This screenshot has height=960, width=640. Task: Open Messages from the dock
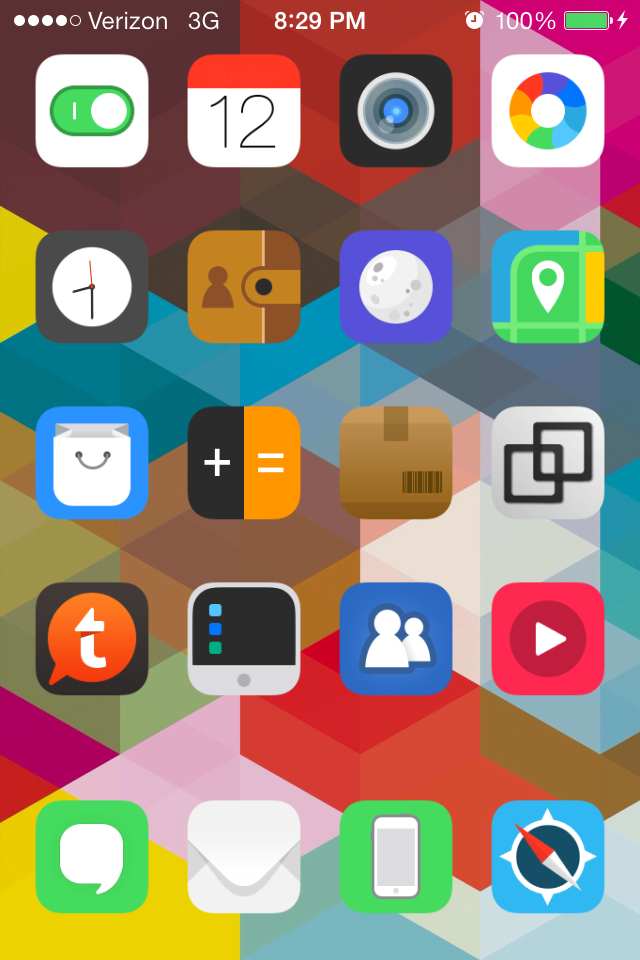[x=92, y=857]
